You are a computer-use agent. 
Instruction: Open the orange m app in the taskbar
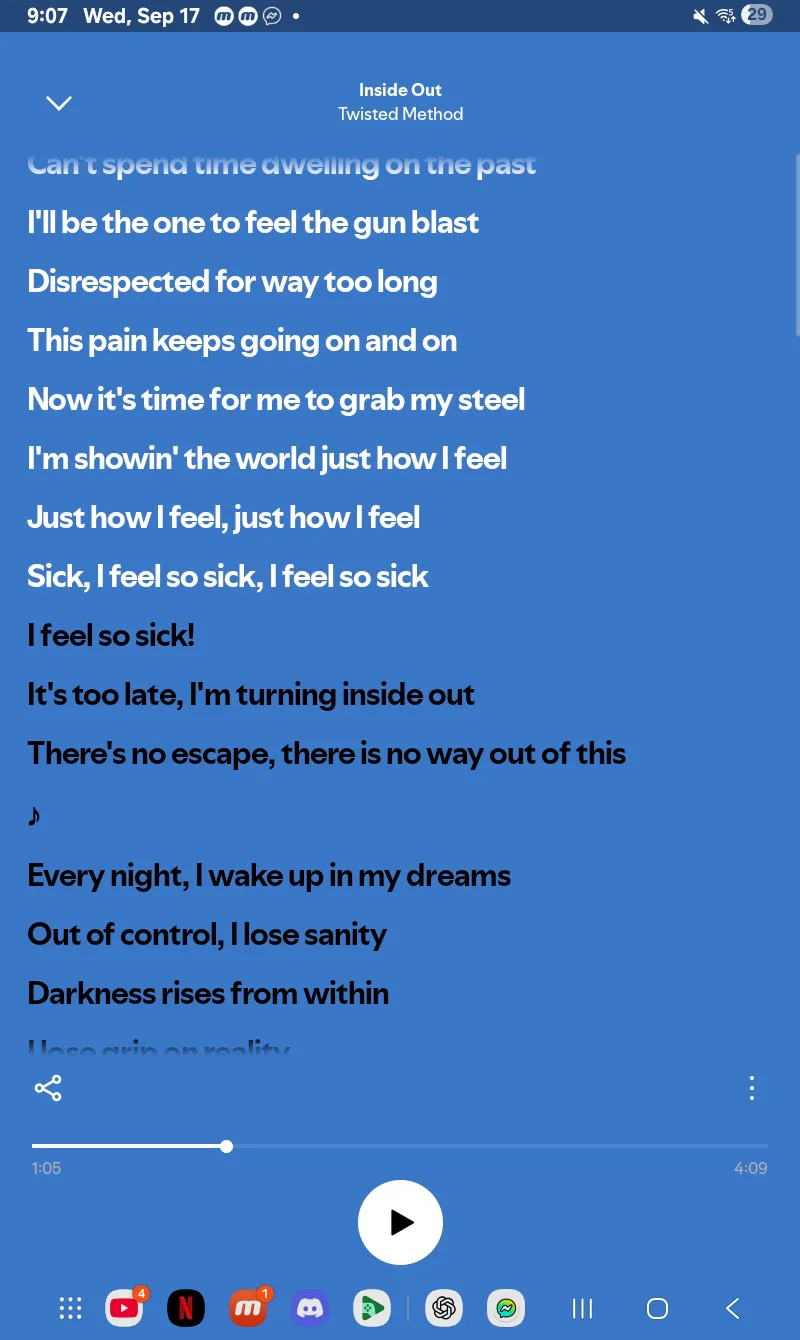click(248, 1307)
